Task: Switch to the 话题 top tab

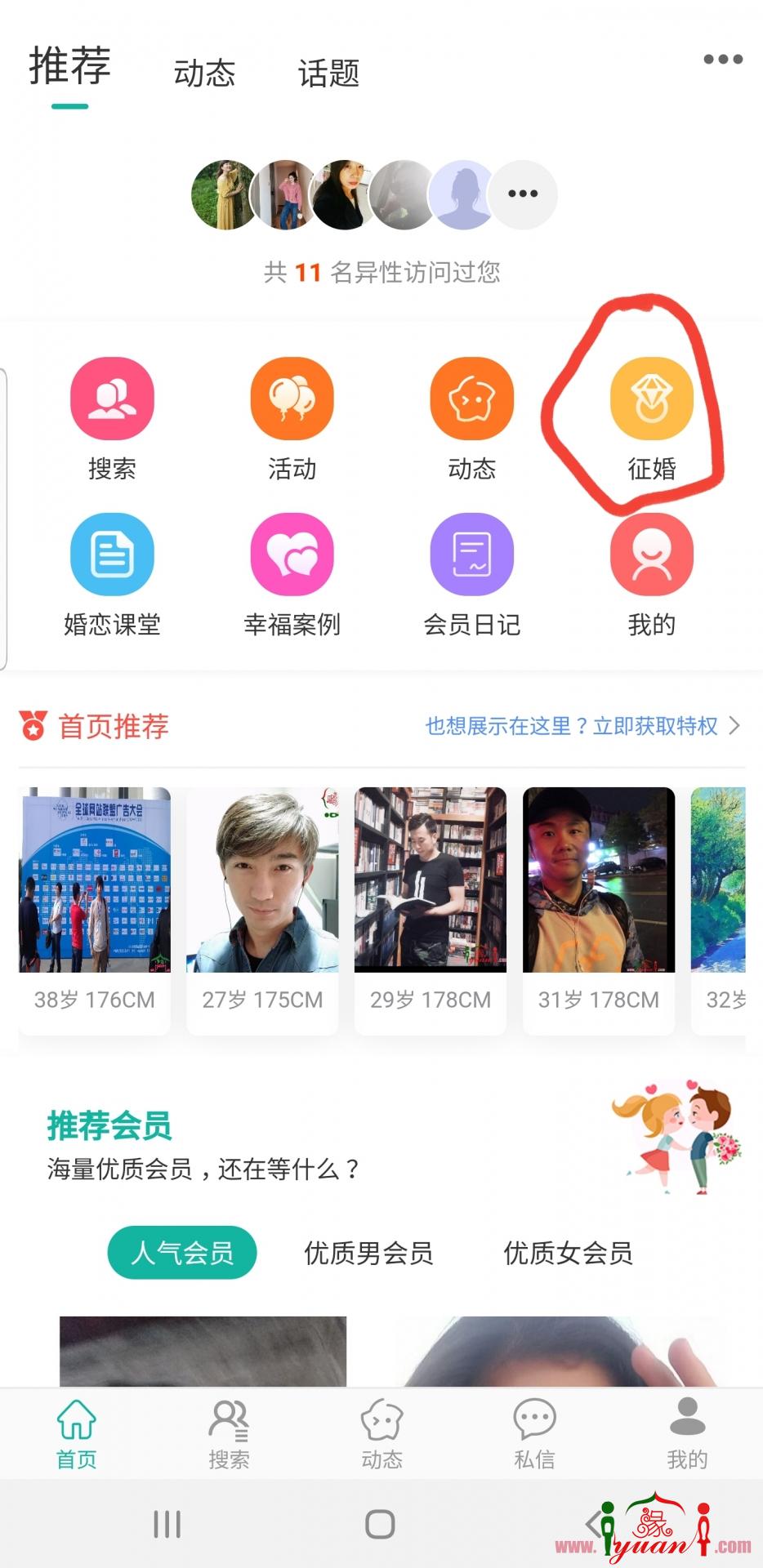Action: (328, 73)
